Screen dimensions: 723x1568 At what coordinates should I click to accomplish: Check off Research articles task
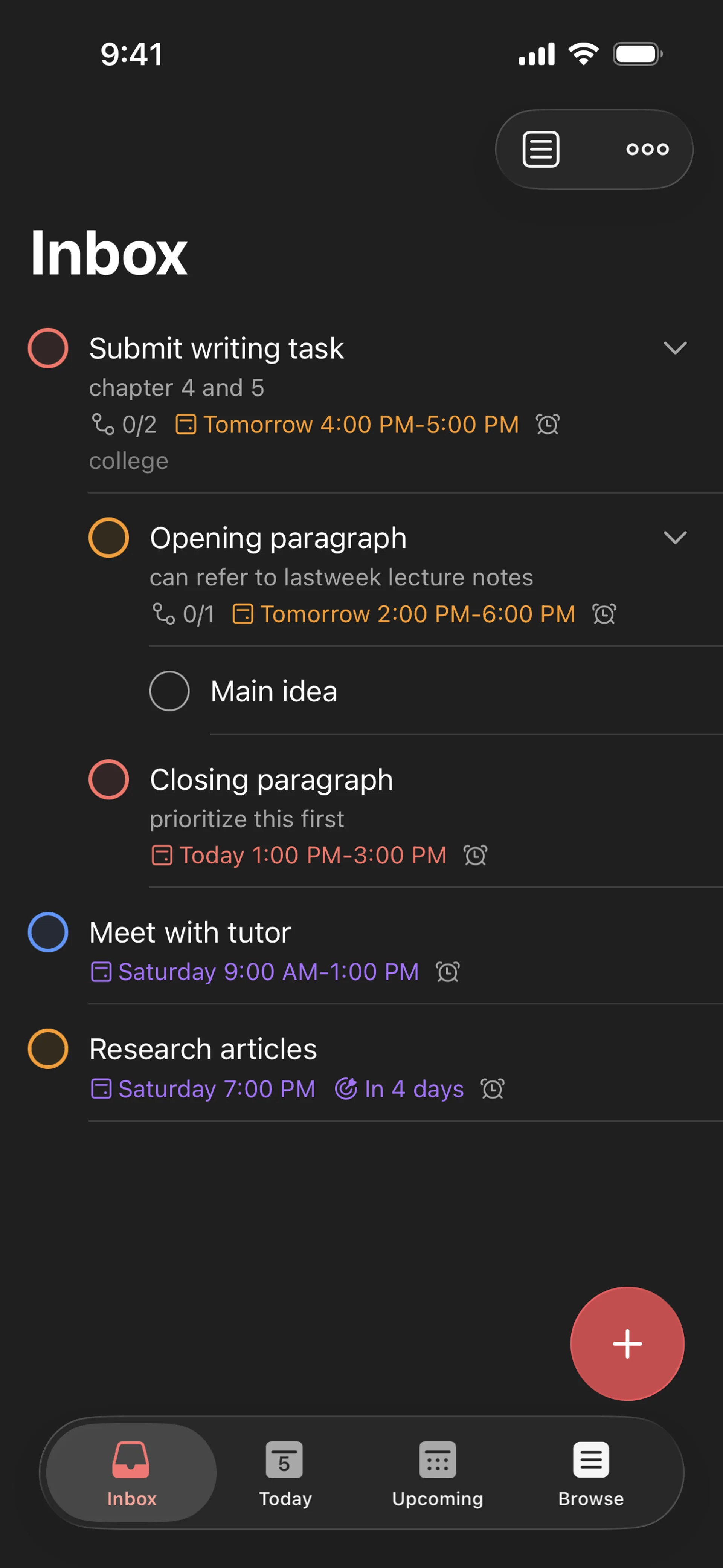(x=48, y=1049)
